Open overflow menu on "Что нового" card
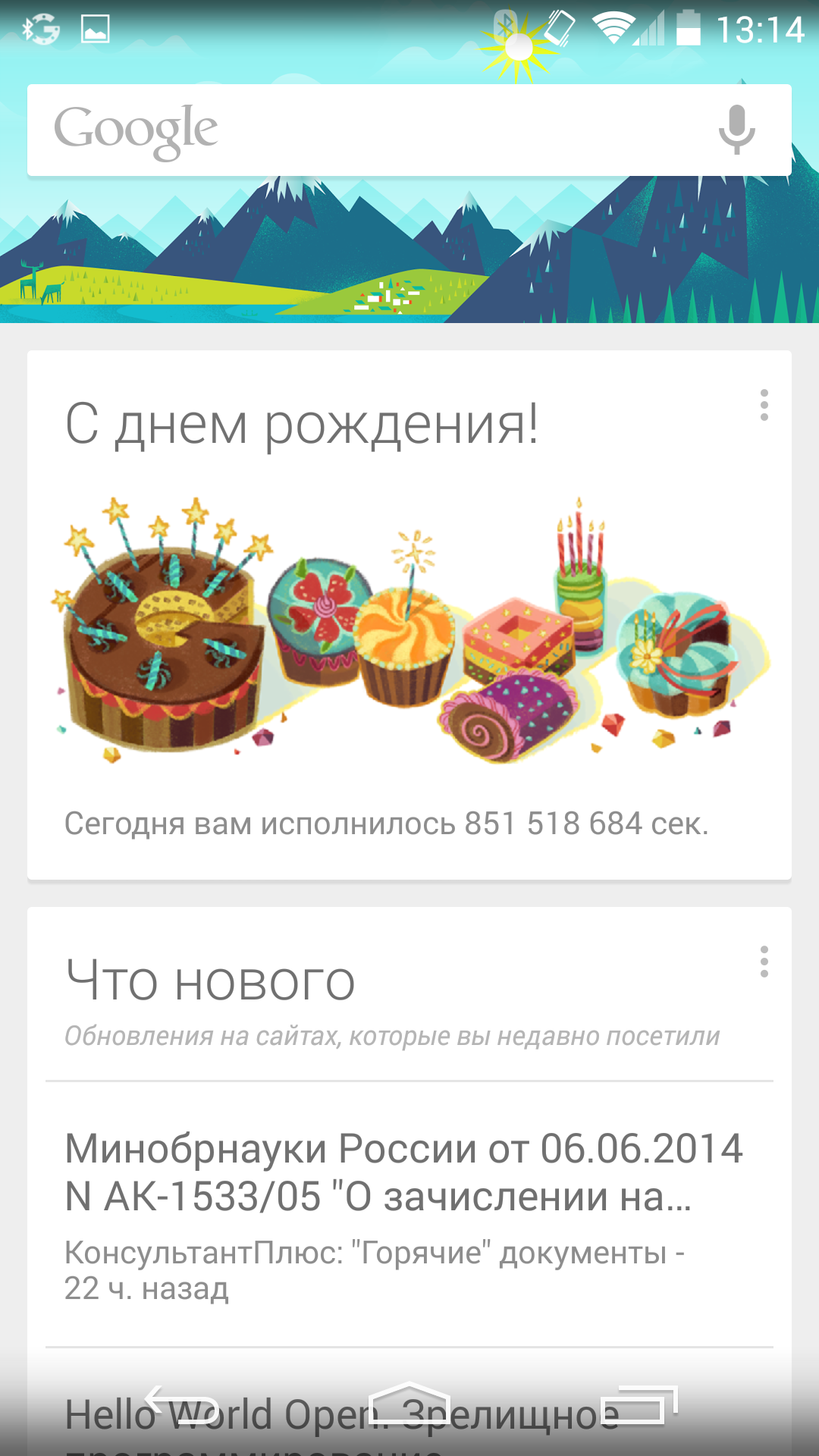Screen dimensions: 819x1456 coord(764,962)
